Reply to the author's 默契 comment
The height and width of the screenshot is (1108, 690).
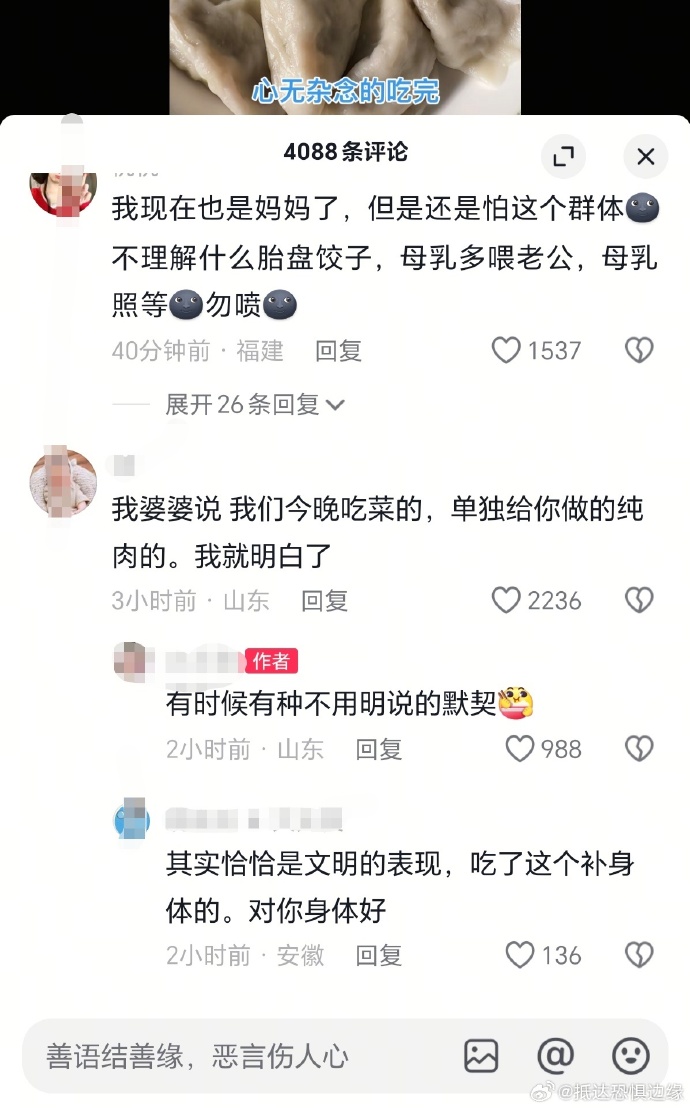pyautogui.click(x=379, y=750)
